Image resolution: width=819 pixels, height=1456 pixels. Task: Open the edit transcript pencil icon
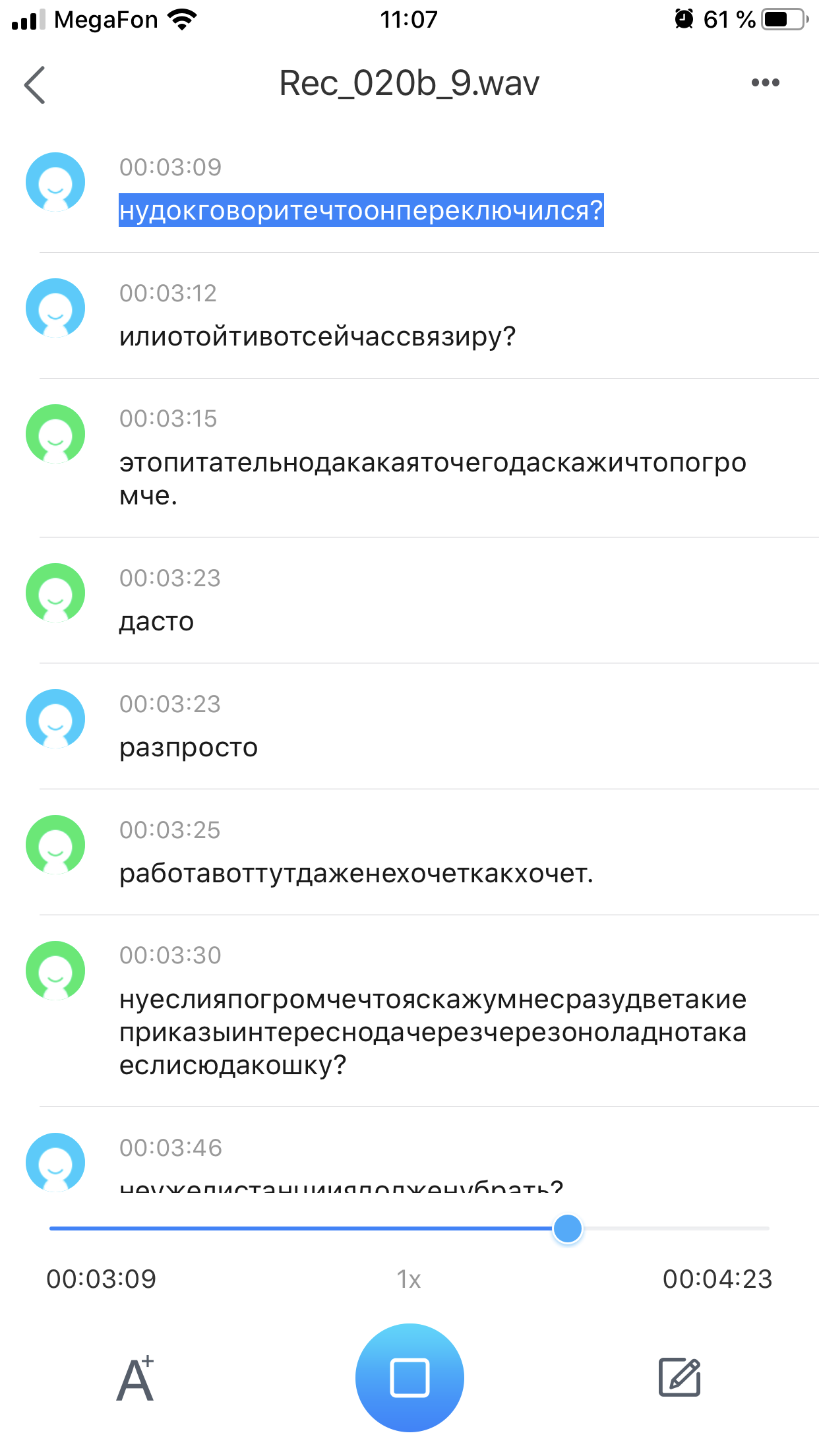[680, 1377]
